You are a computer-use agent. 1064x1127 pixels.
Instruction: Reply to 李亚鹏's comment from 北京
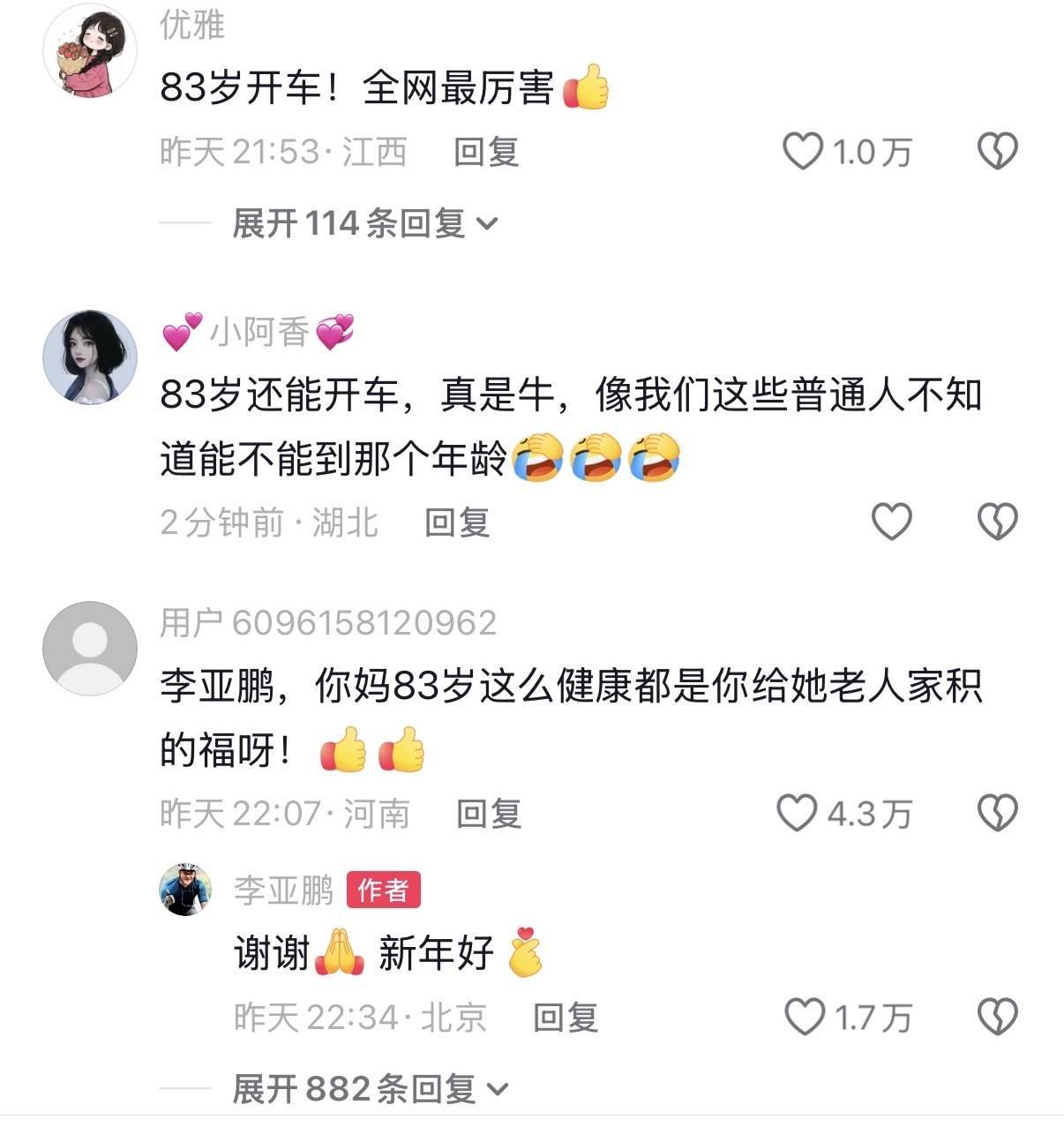566,1018
